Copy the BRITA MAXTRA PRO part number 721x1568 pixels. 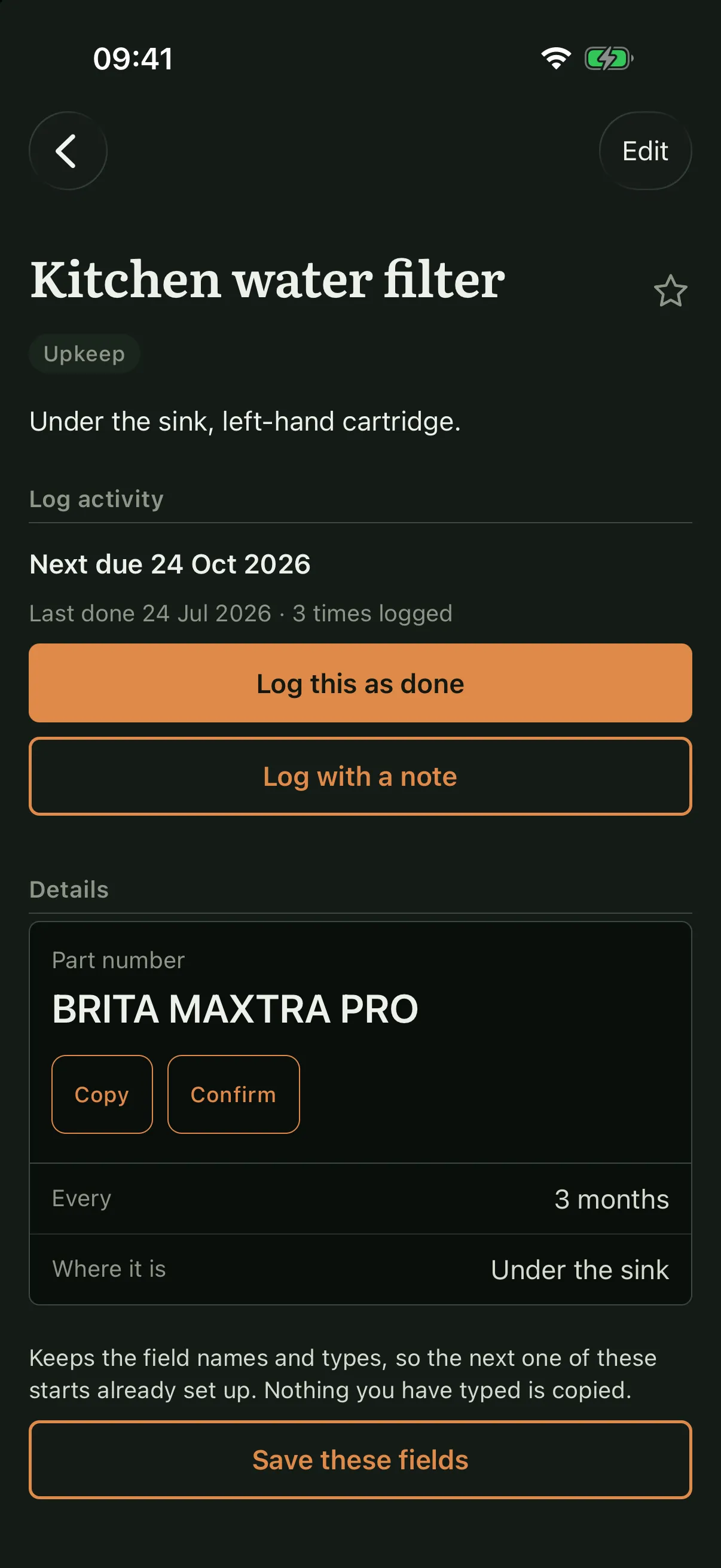102,1094
